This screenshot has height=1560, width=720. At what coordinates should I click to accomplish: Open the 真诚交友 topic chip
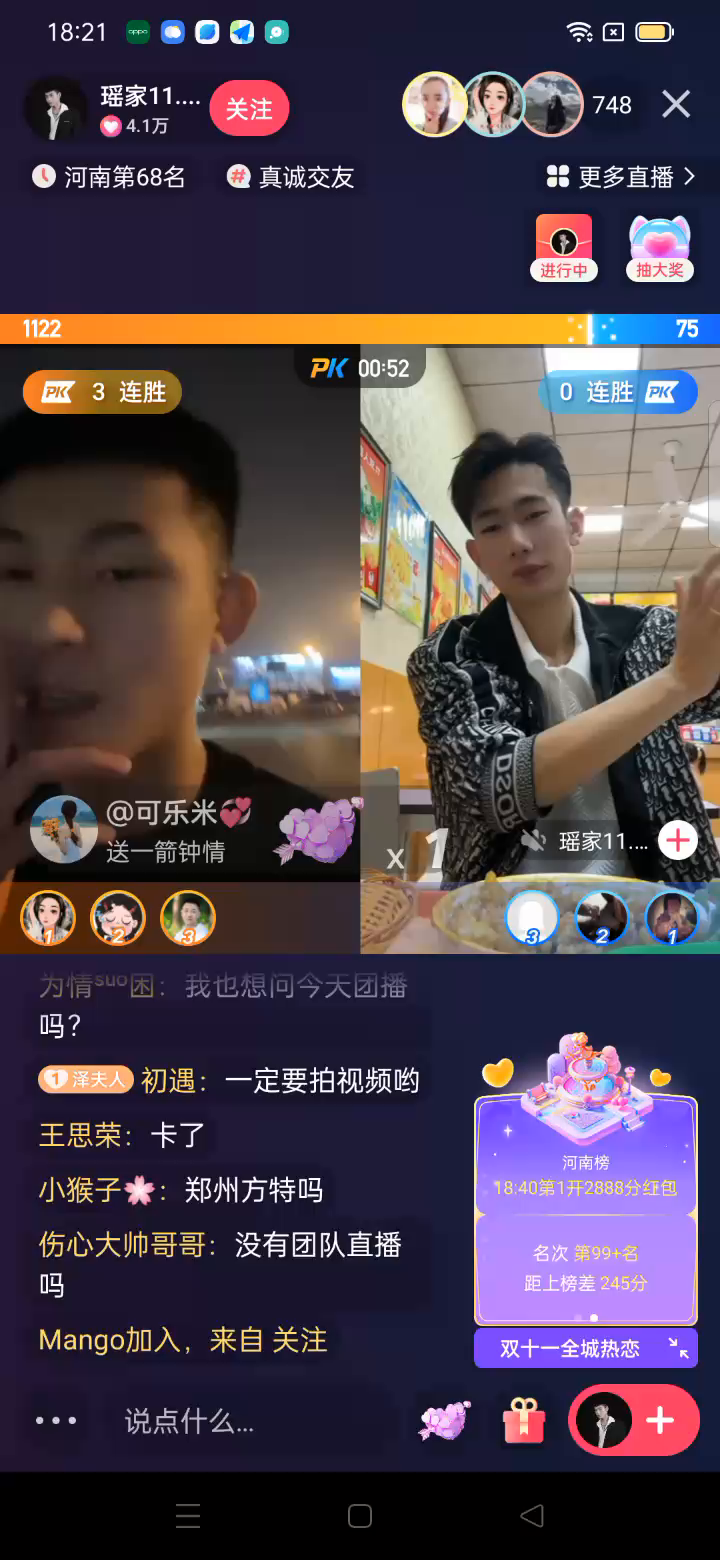coord(292,177)
